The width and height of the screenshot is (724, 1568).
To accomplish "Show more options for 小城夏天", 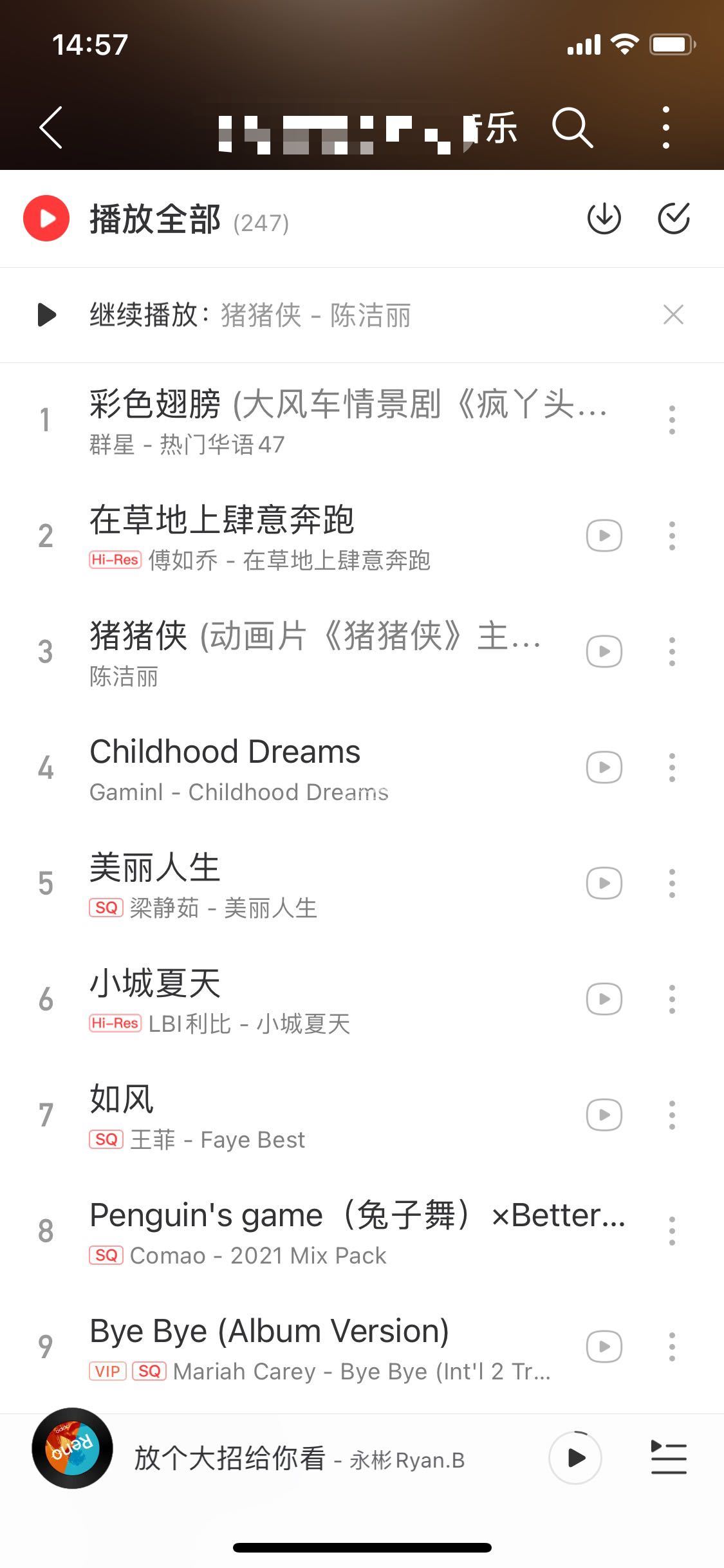I will (672, 999).
